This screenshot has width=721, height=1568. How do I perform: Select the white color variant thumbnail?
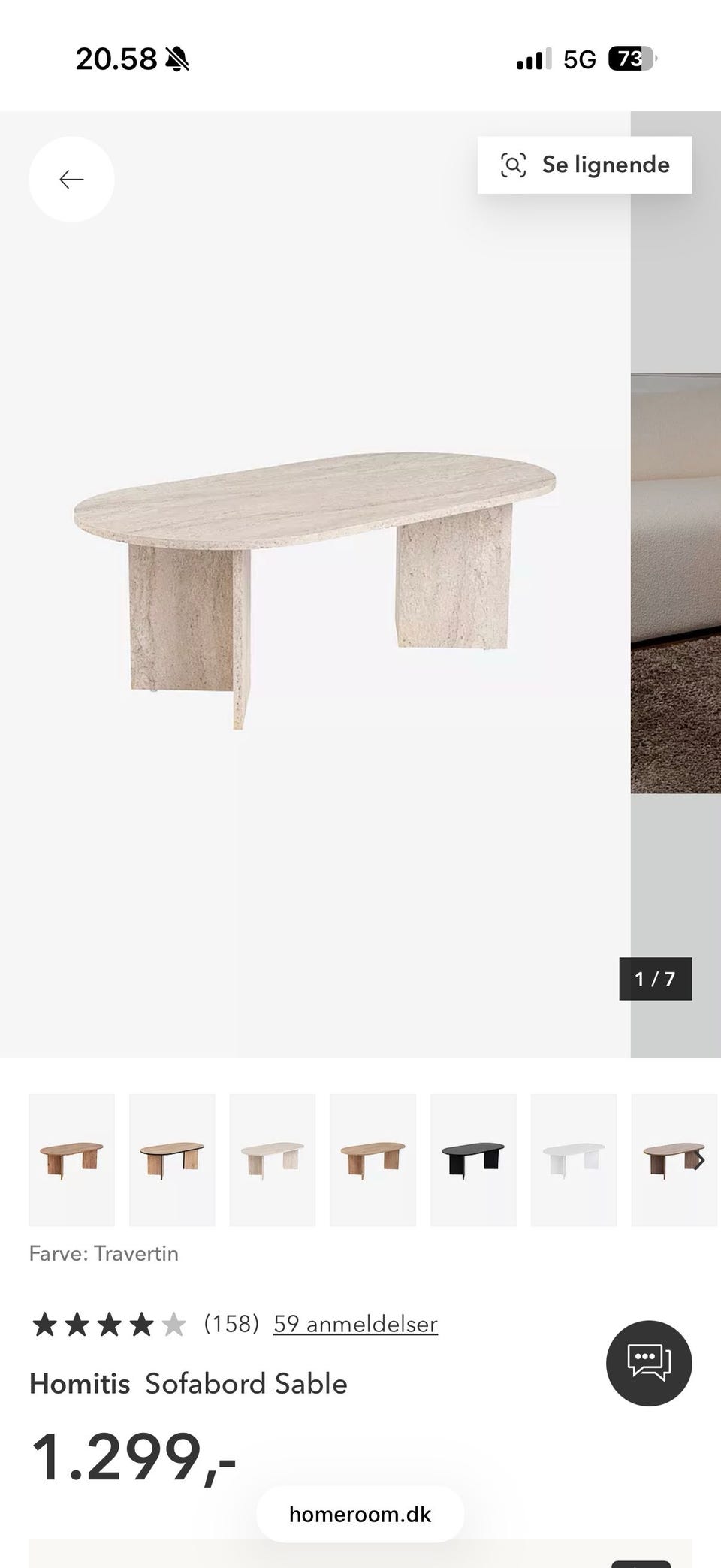coord(574,1160)
